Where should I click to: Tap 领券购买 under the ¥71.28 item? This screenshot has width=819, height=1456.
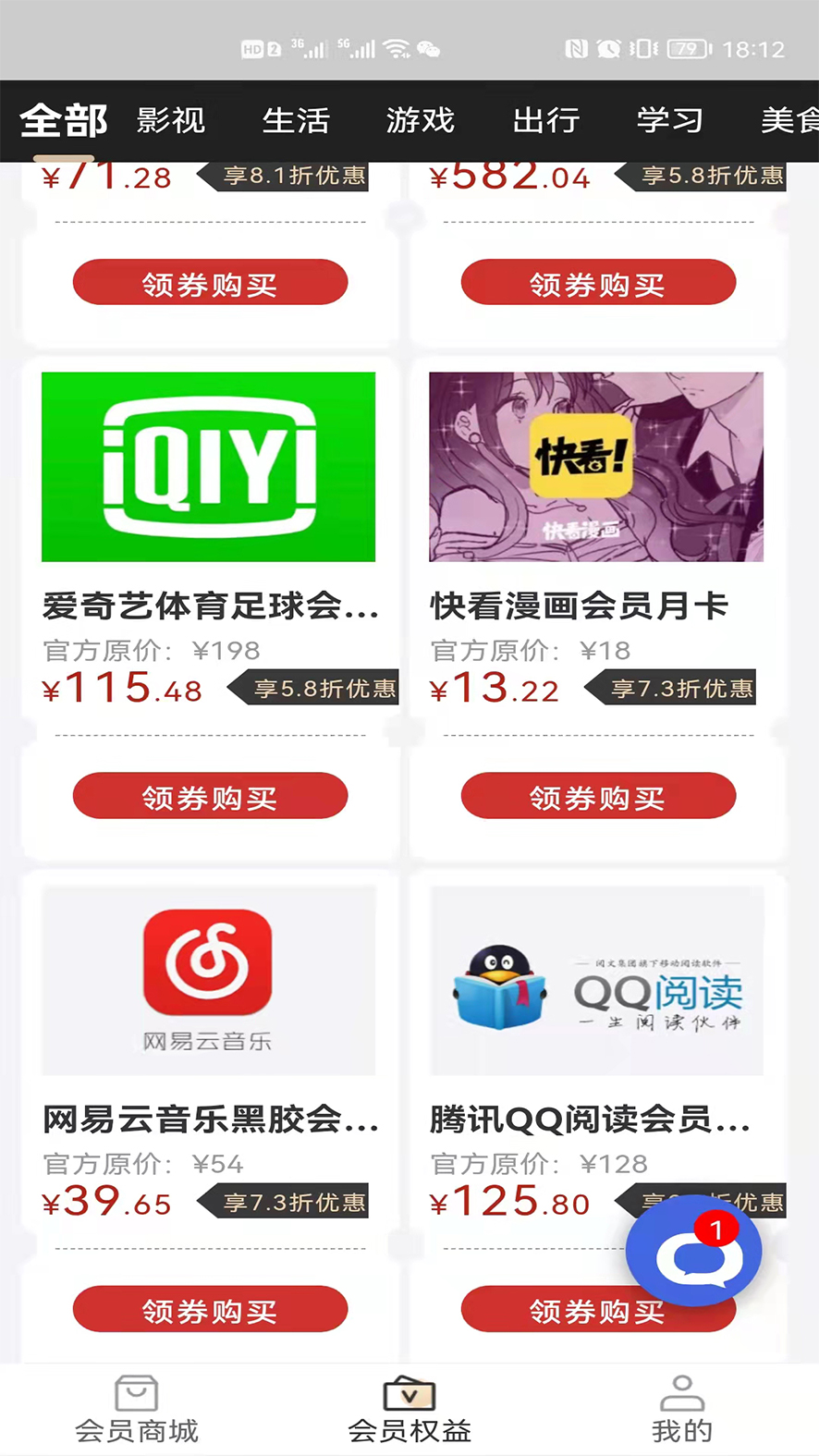[210, 283]
